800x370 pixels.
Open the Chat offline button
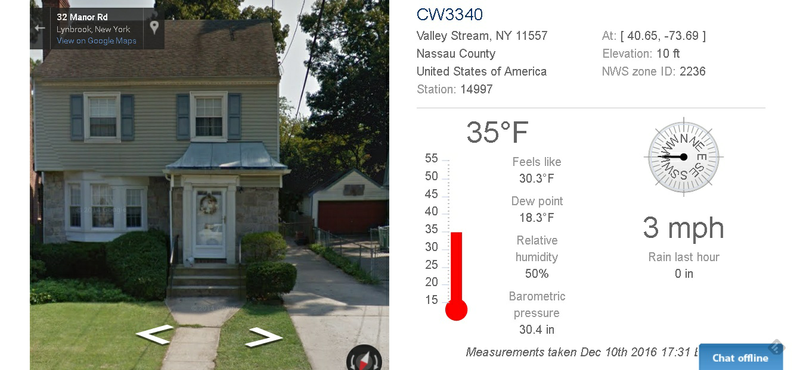pyautogui.click(x=740, y=357)
